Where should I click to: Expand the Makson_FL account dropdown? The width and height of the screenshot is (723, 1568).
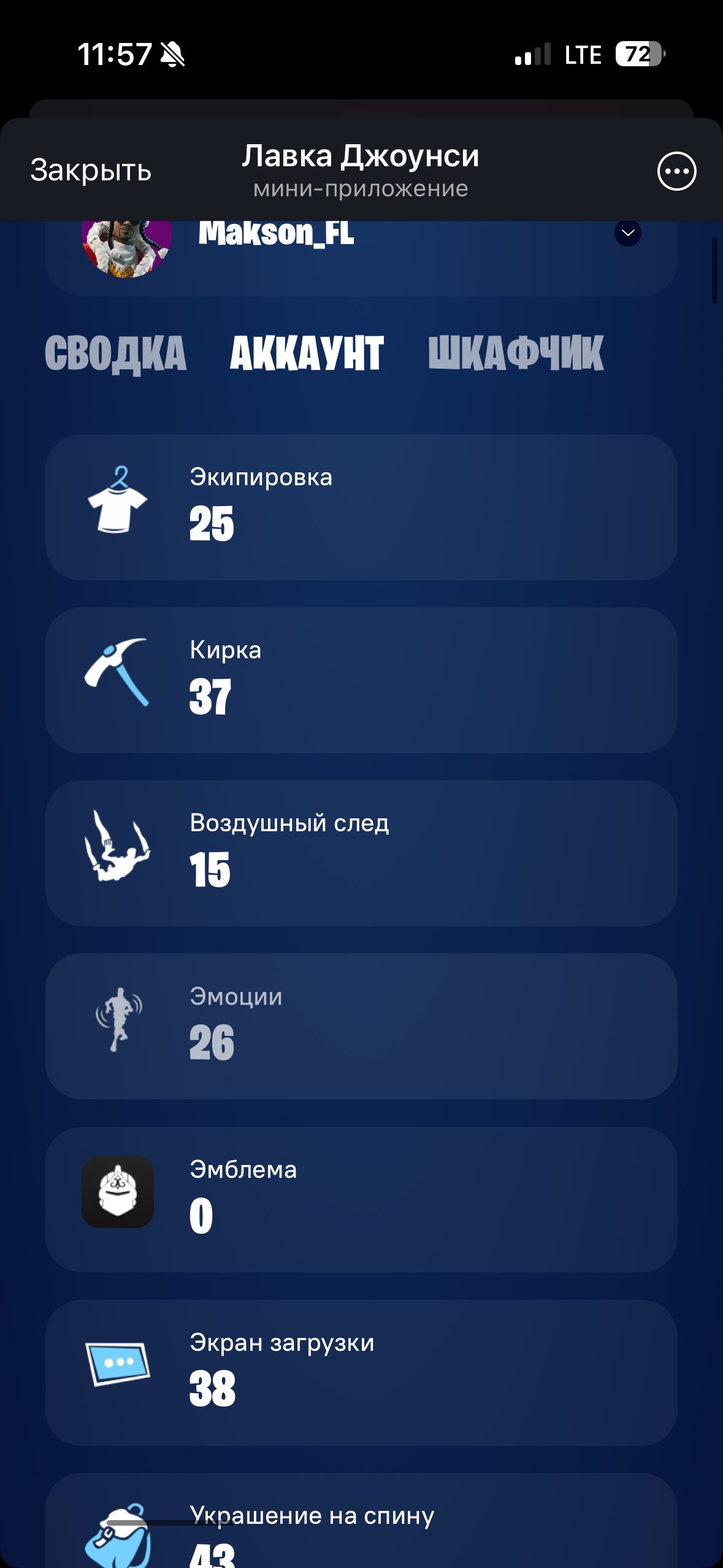[627, 233]
